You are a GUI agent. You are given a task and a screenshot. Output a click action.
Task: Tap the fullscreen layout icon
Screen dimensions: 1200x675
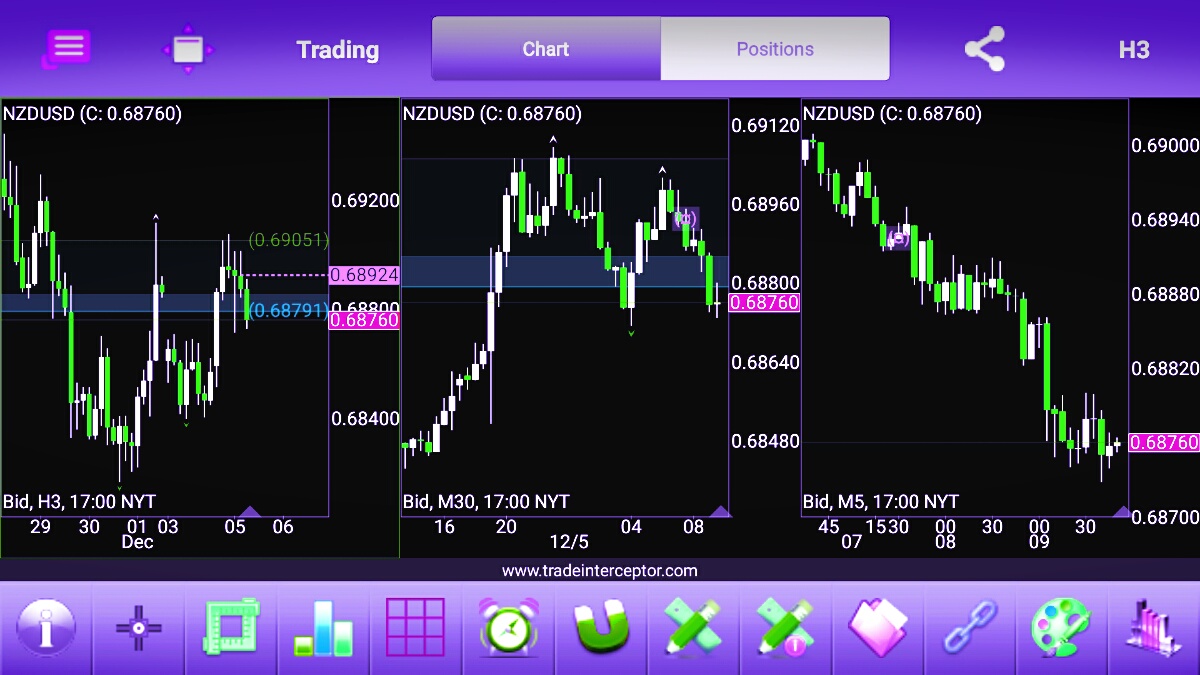pos(188,49)
